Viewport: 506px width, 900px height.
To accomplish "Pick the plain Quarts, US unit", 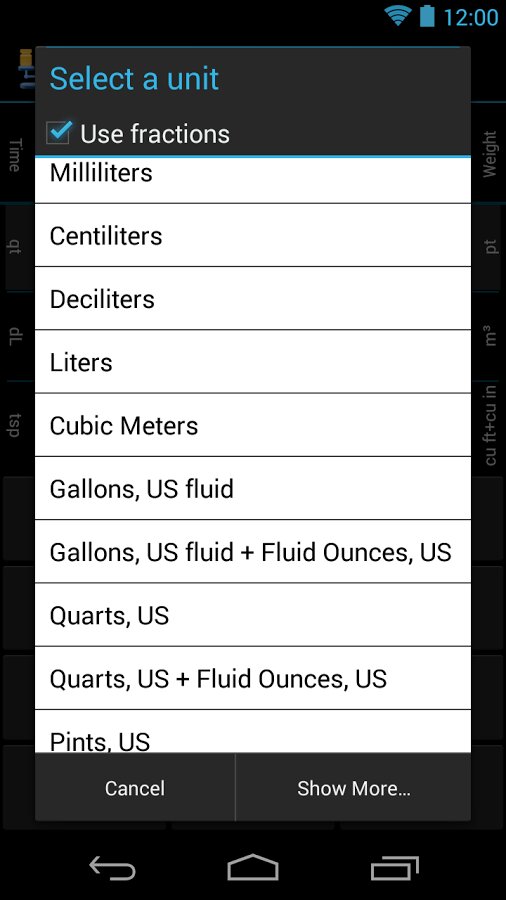I will tap(253, 615).
